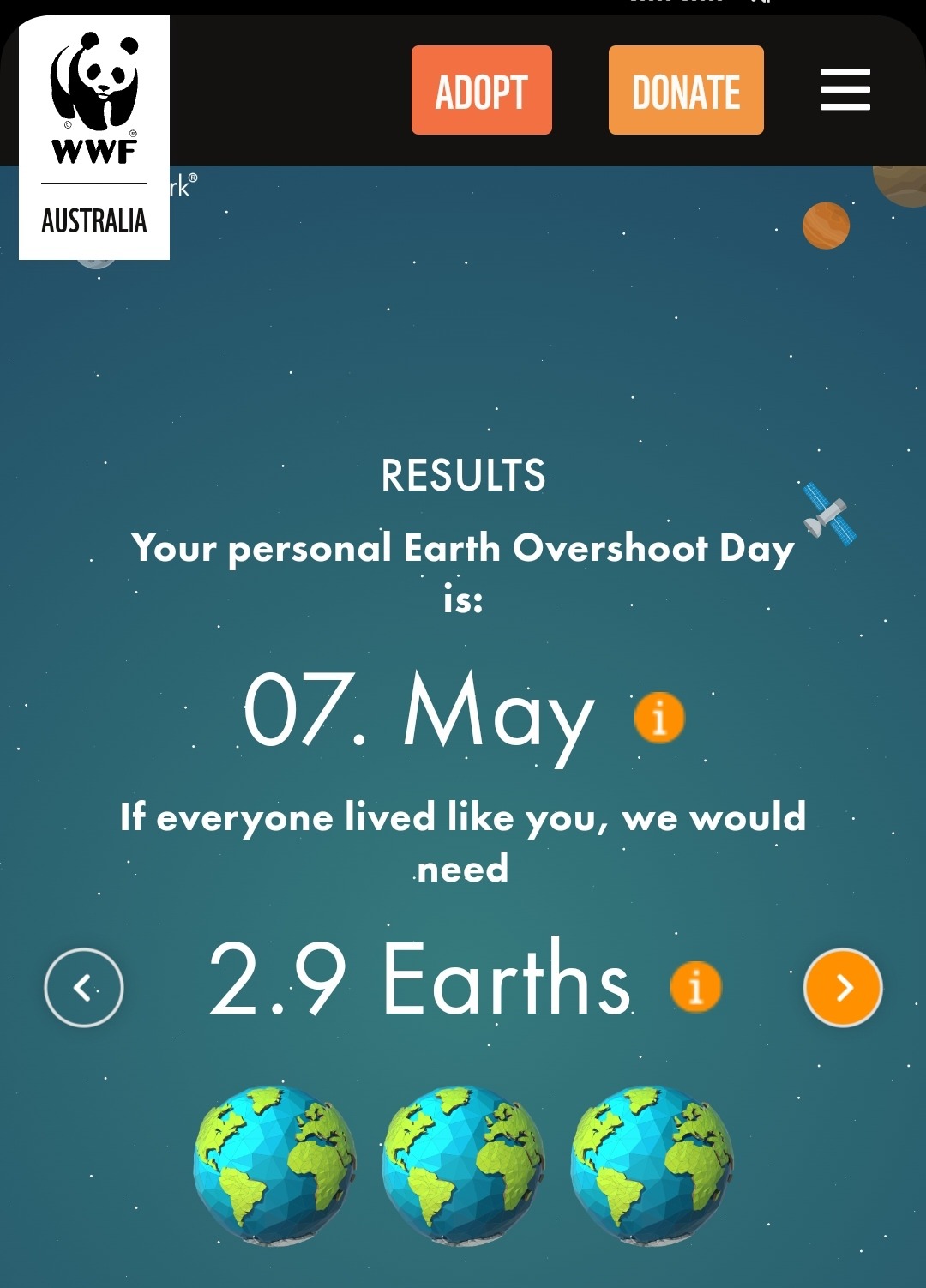Go to the next results slide
The image size is (926, 1288).
tap(843, 988)
